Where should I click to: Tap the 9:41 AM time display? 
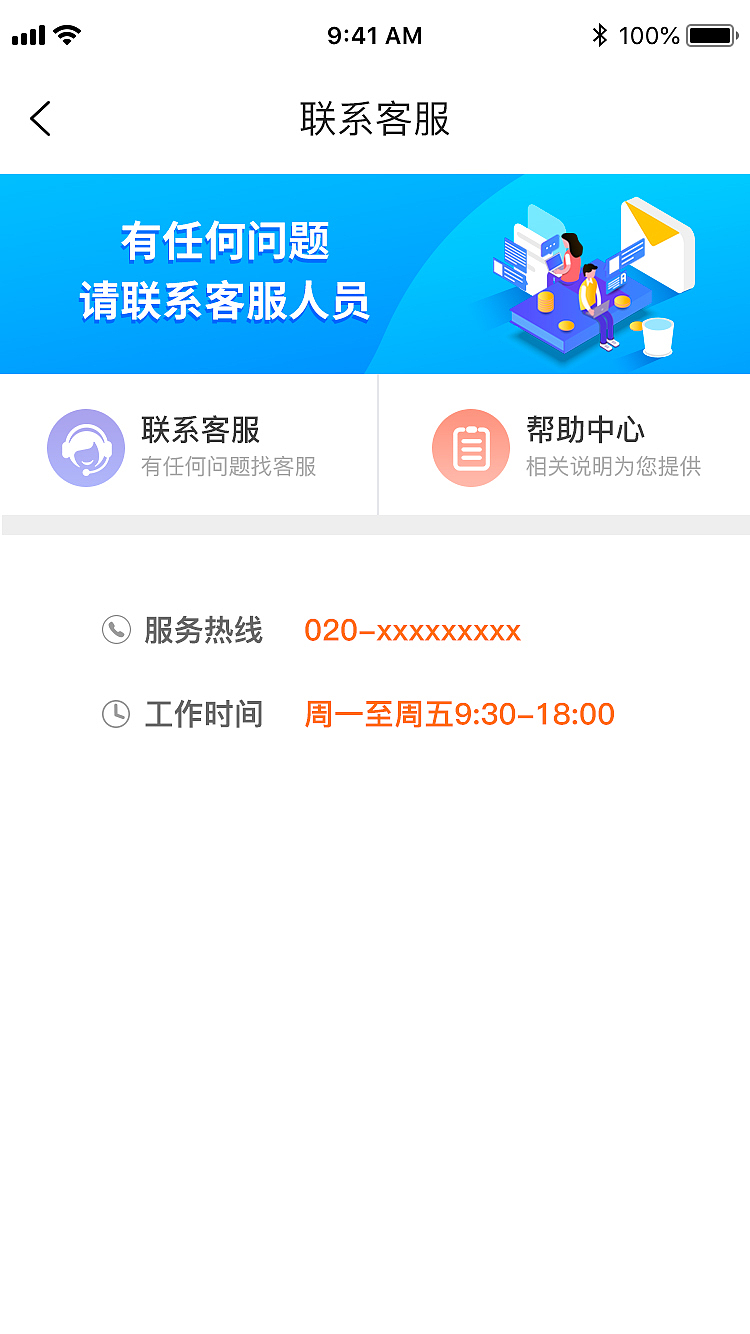point(375,34)
